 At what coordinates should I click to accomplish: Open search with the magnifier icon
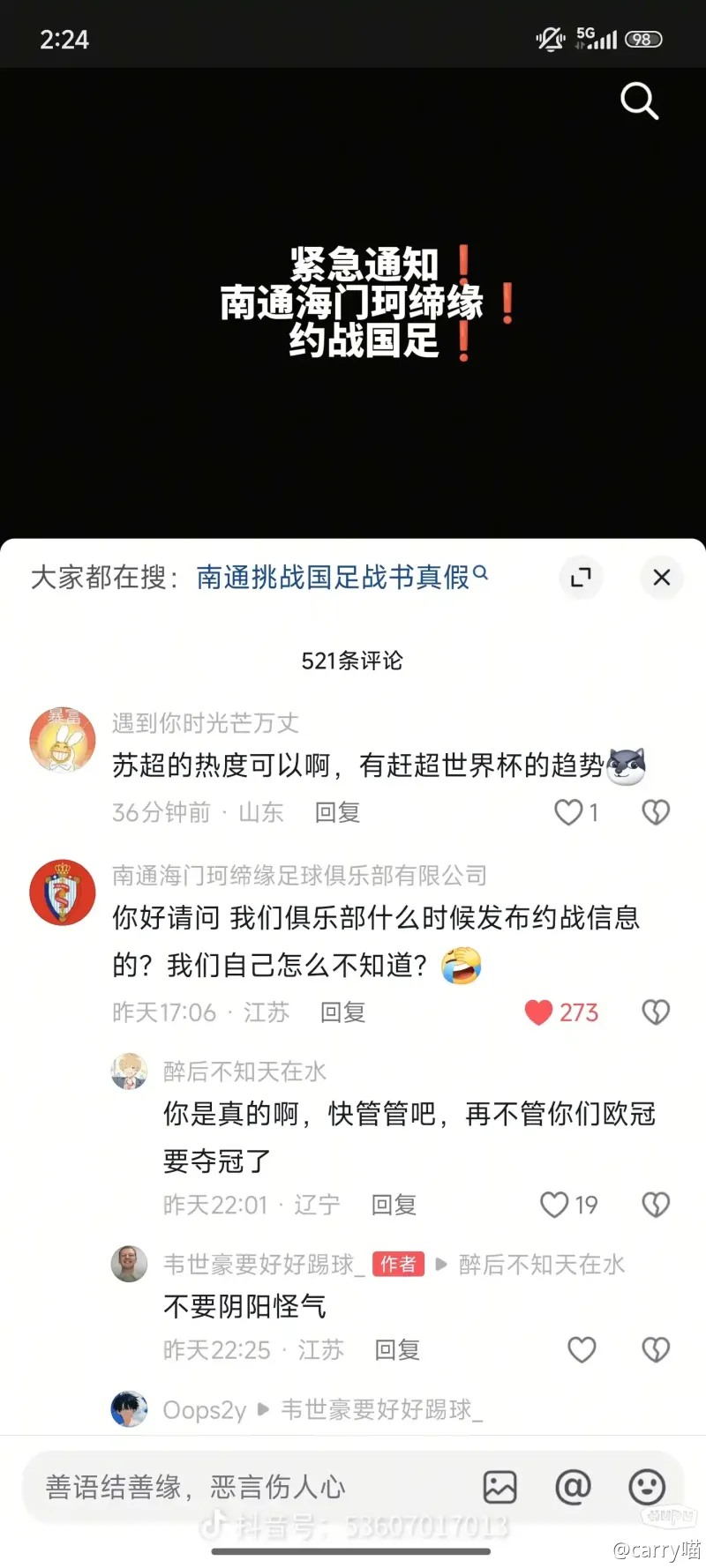639,101
